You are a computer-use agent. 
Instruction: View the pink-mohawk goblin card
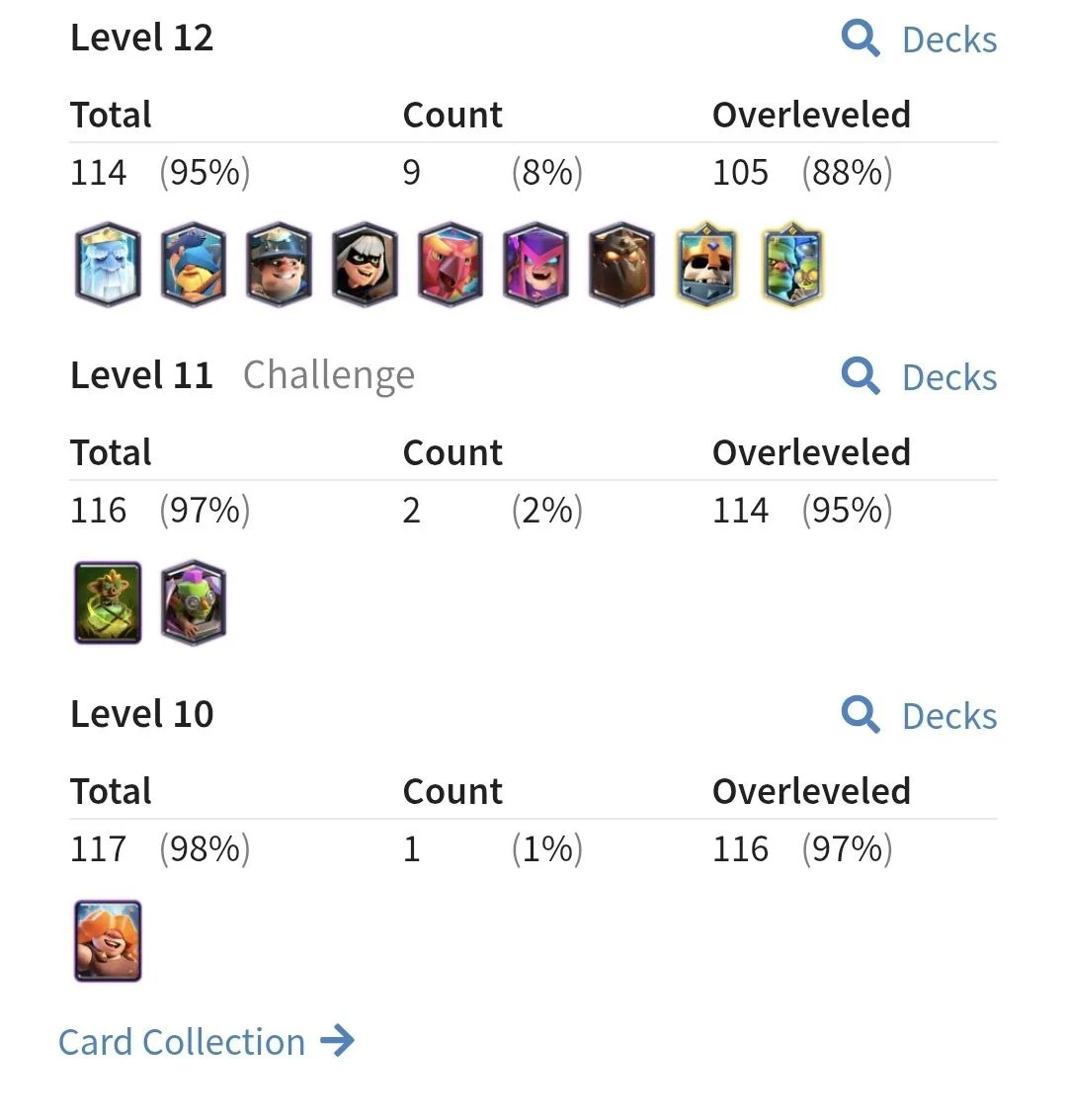pyautogui.click(x=194, y=602)
